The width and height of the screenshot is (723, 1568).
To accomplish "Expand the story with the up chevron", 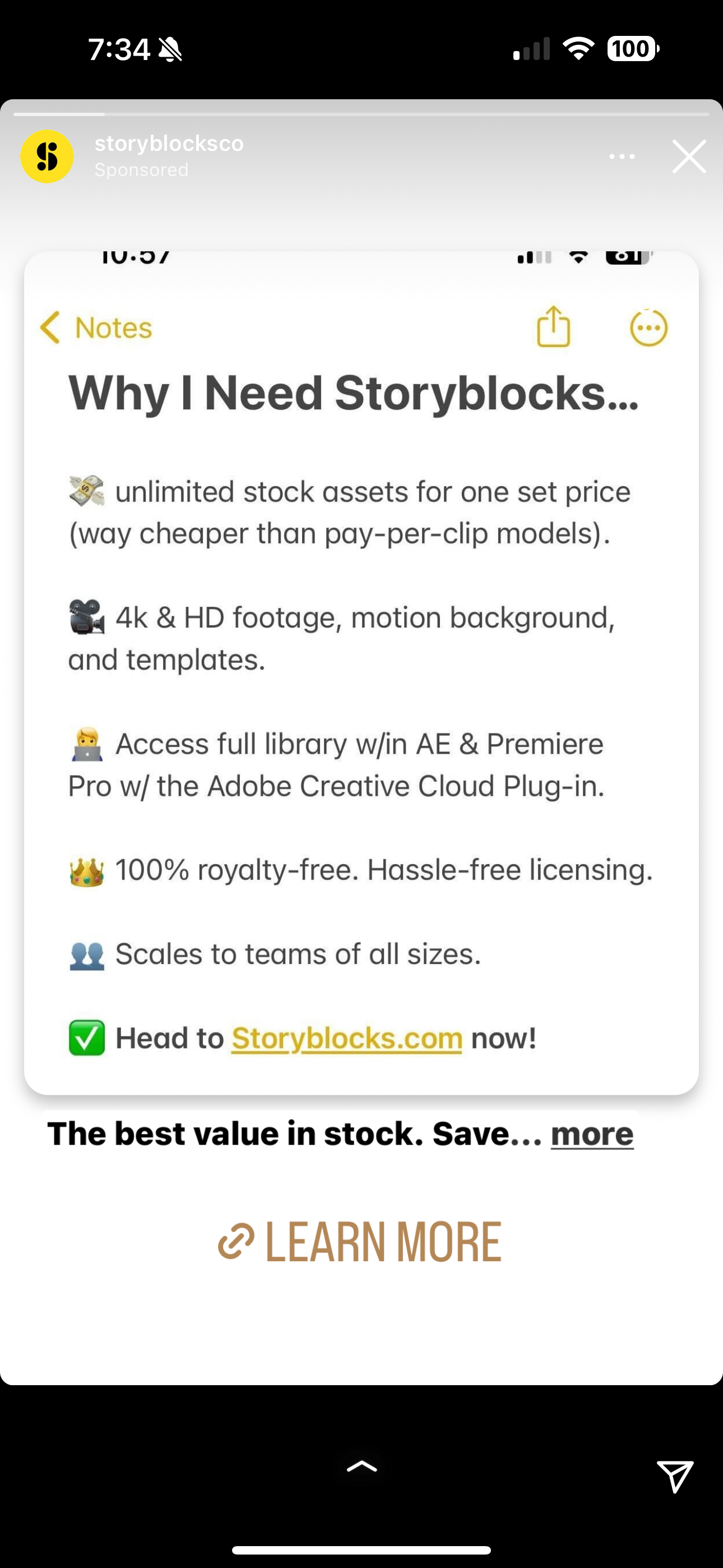I will [361, 1466].
